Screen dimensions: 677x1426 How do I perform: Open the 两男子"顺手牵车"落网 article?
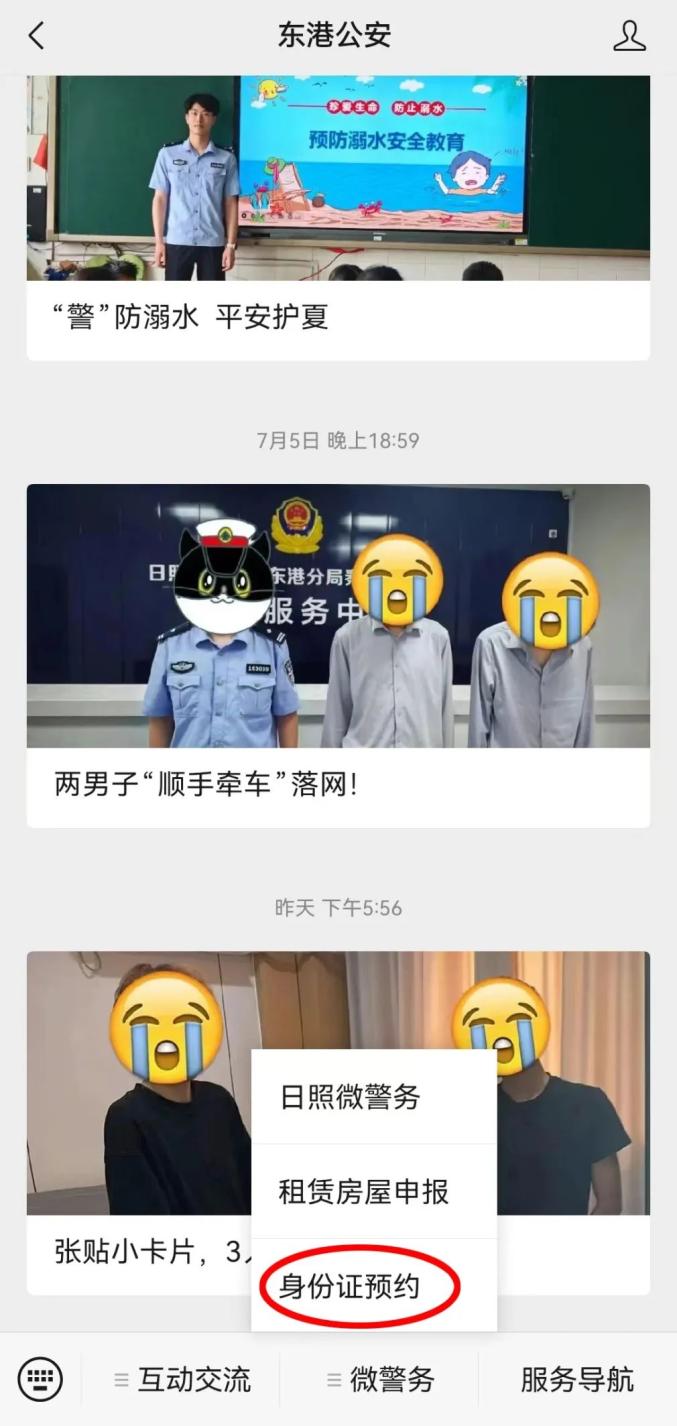tap(338, 656)
